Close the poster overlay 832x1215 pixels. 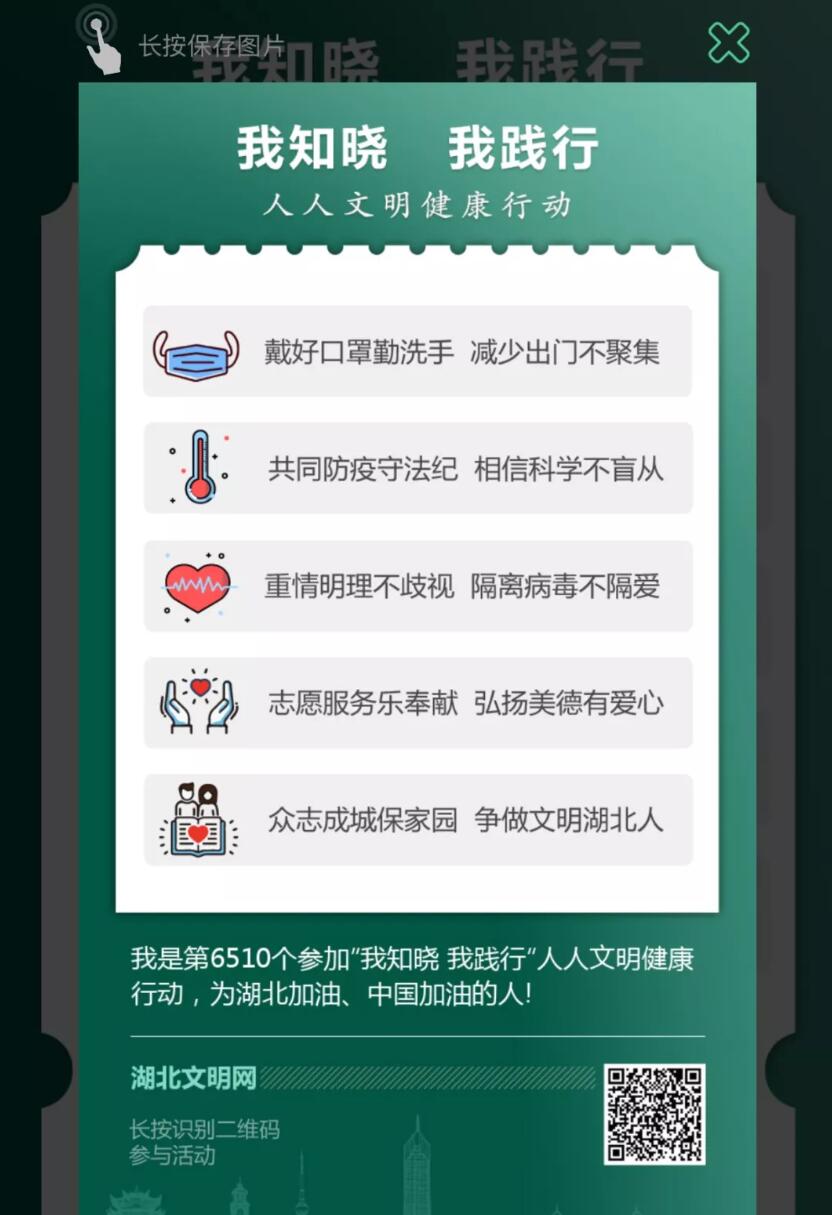click(x=728, y=43)
